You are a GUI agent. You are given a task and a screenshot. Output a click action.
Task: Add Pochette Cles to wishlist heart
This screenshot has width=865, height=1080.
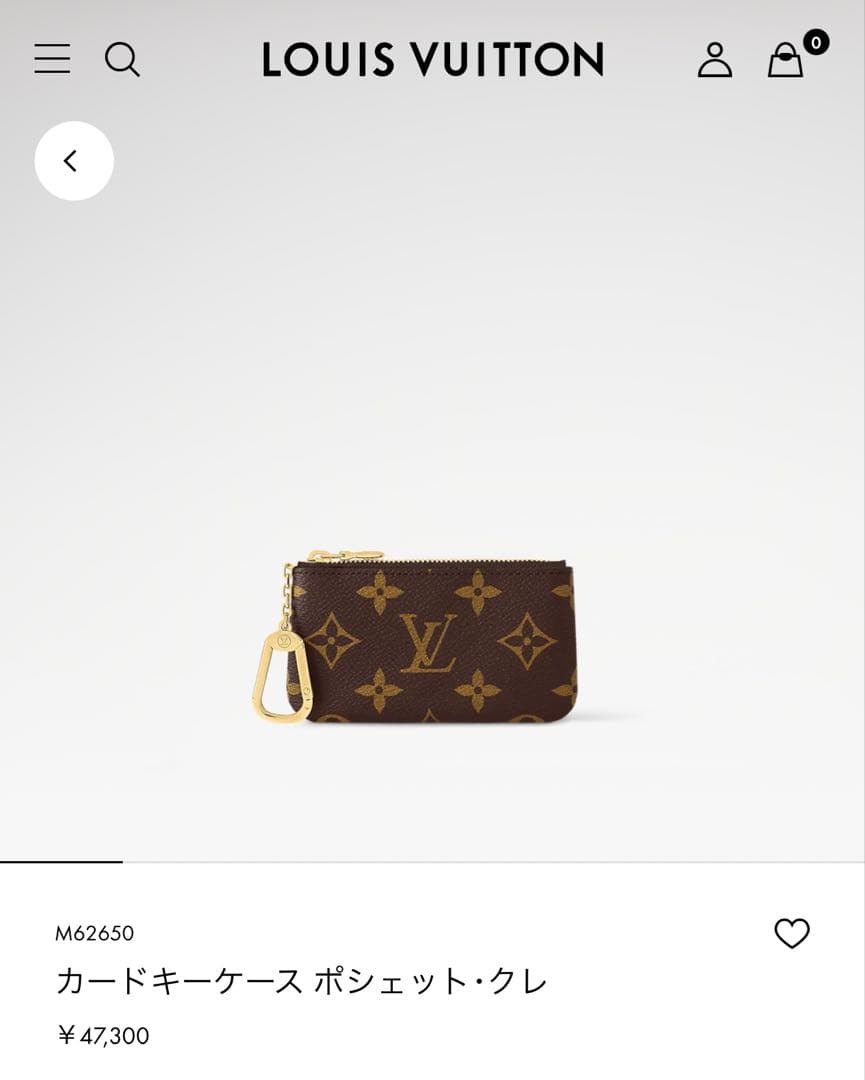791,933
